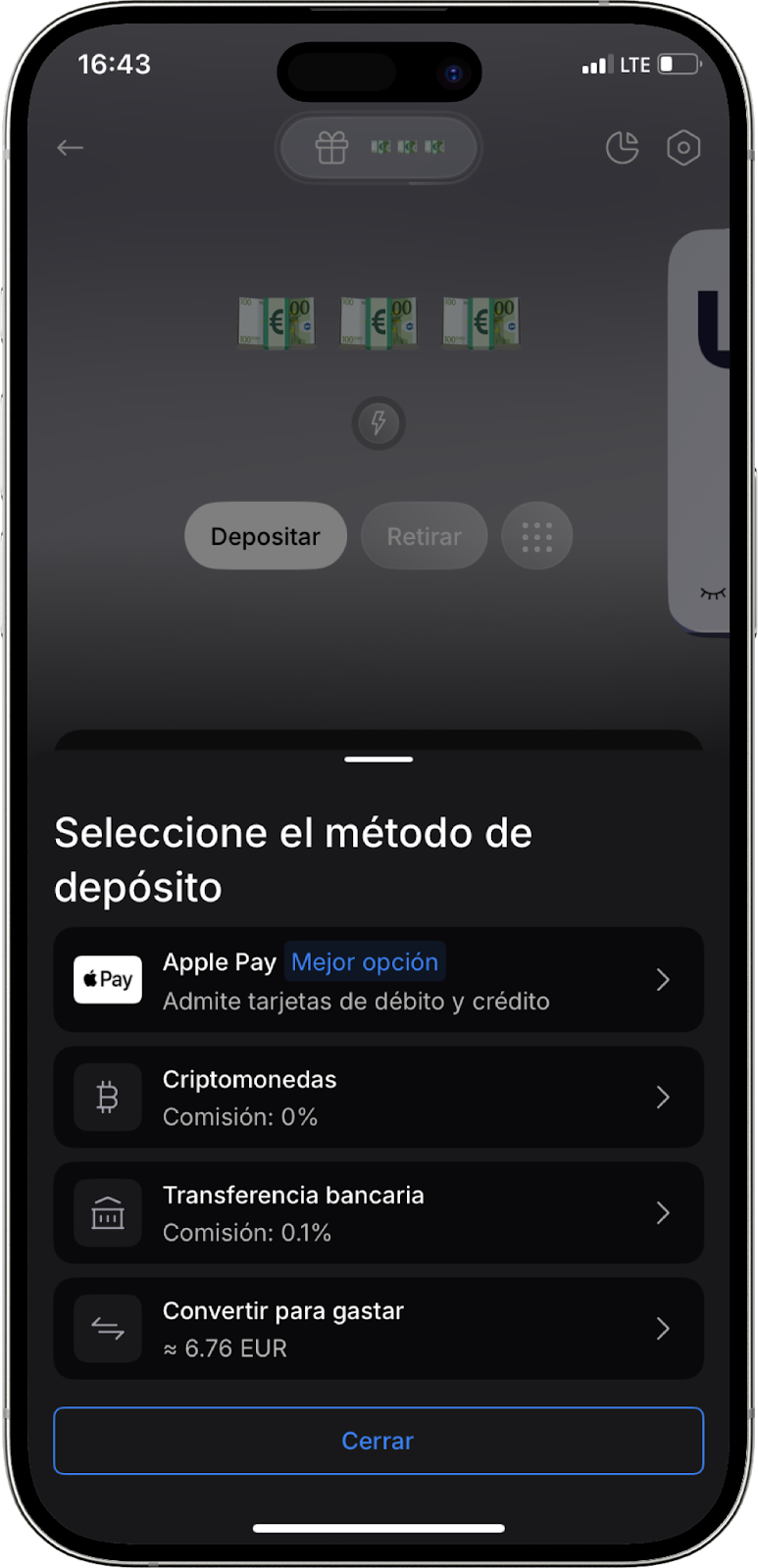The width and height of the screenshot is (758, 1568).
Task: Open the more actions grid button
Action: click(x=536, y=536)
